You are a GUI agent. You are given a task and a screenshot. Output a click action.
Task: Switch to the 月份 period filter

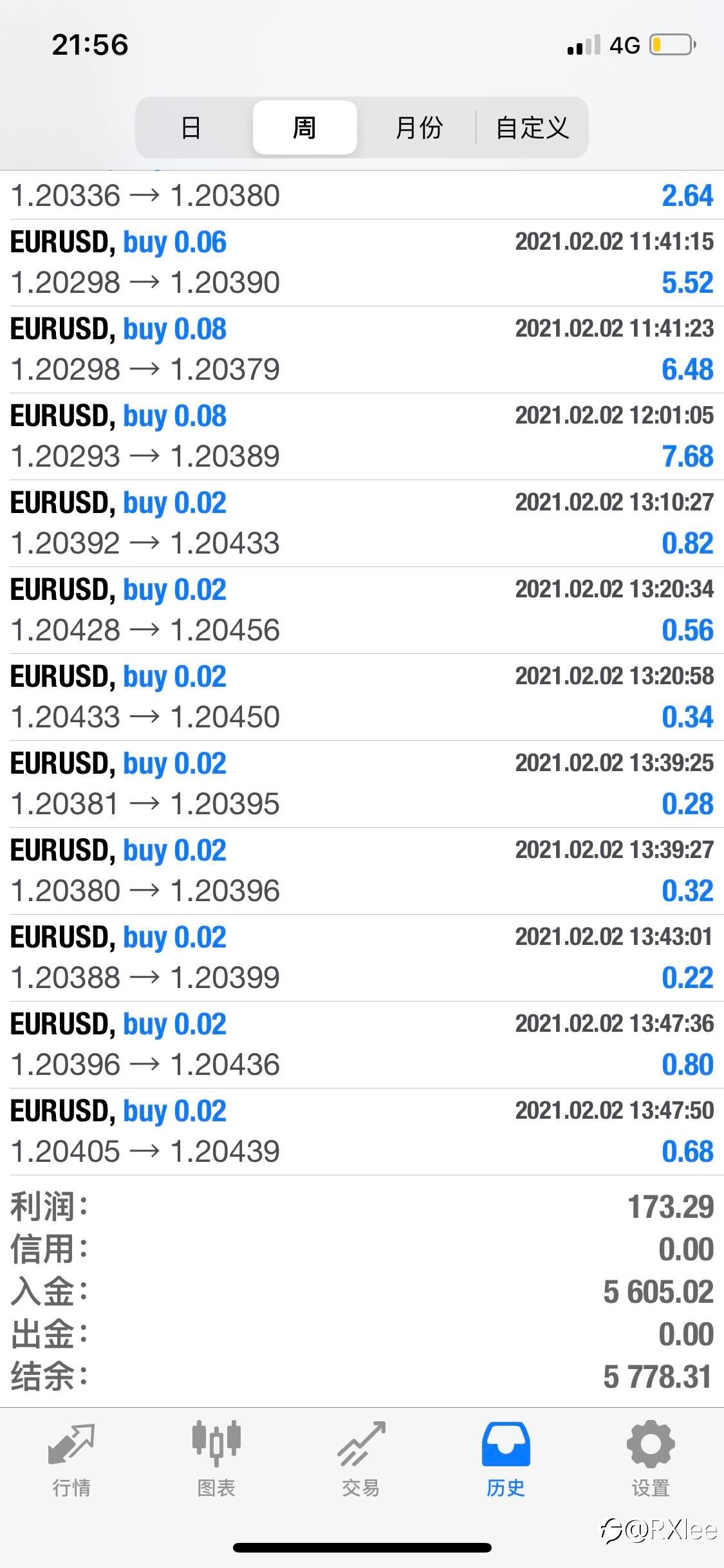click(x=418, y=127)
